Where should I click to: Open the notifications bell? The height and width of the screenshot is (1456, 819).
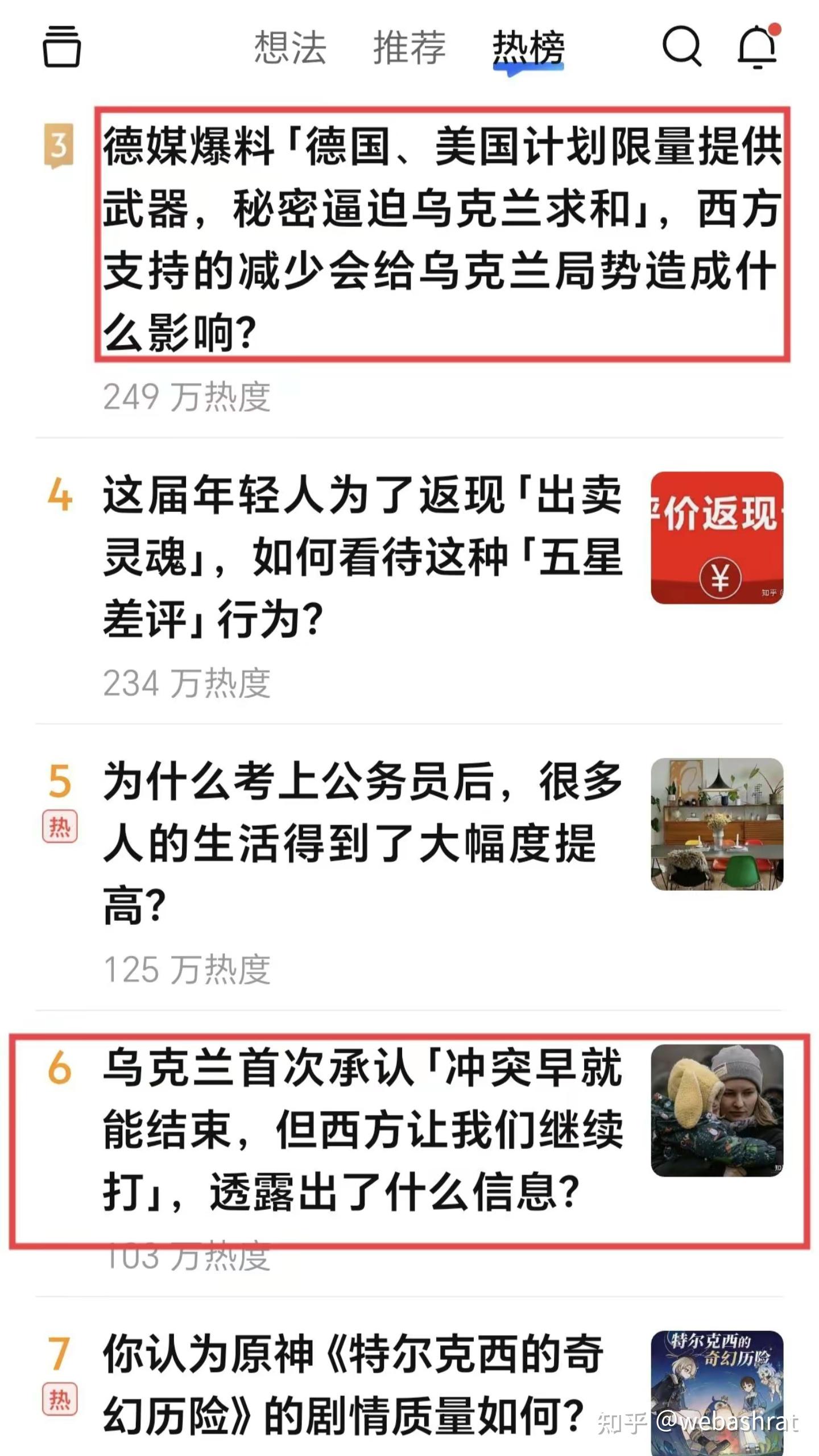(x=758, y=47)
